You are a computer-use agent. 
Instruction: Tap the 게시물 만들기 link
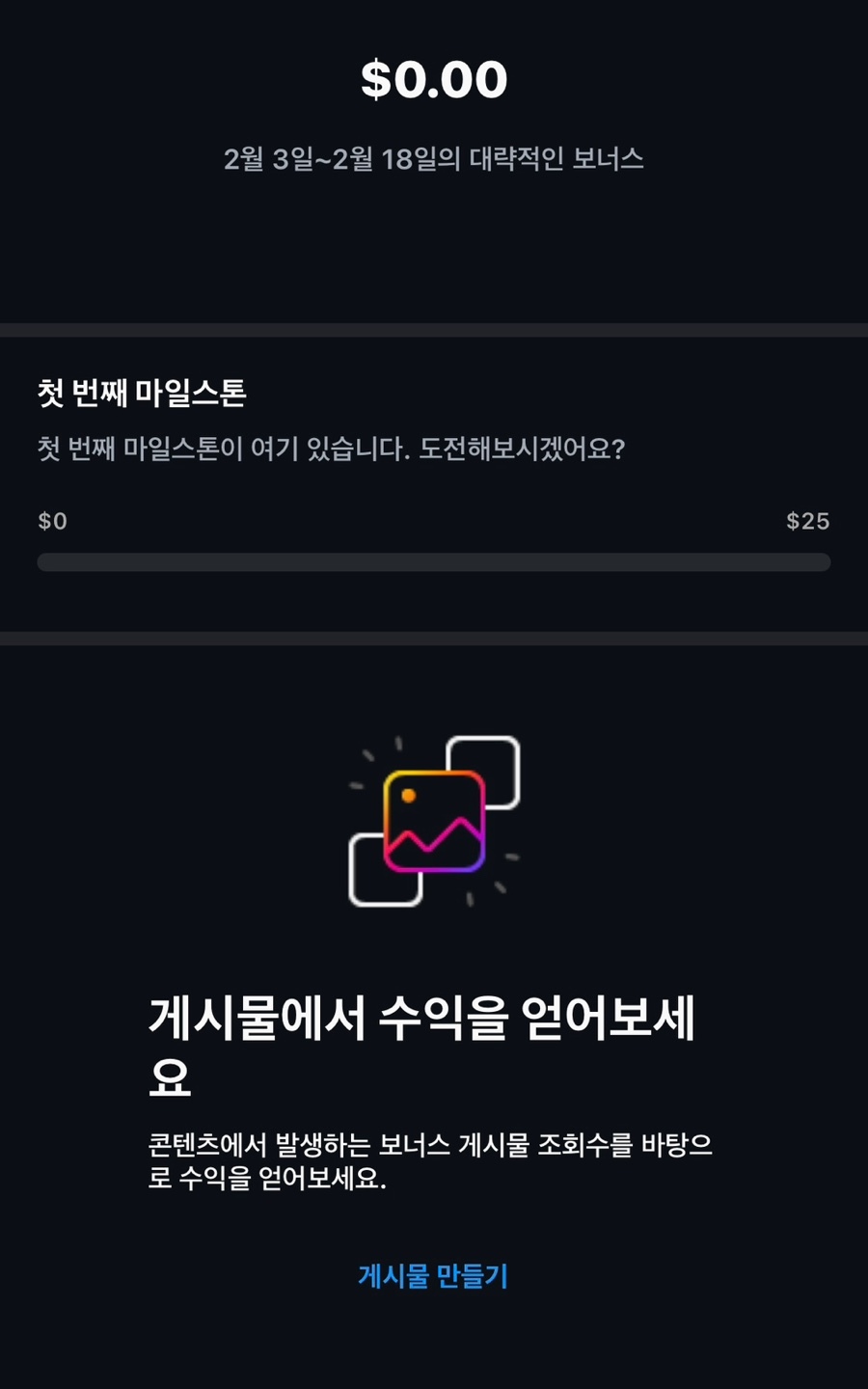tap(433, 1275)
